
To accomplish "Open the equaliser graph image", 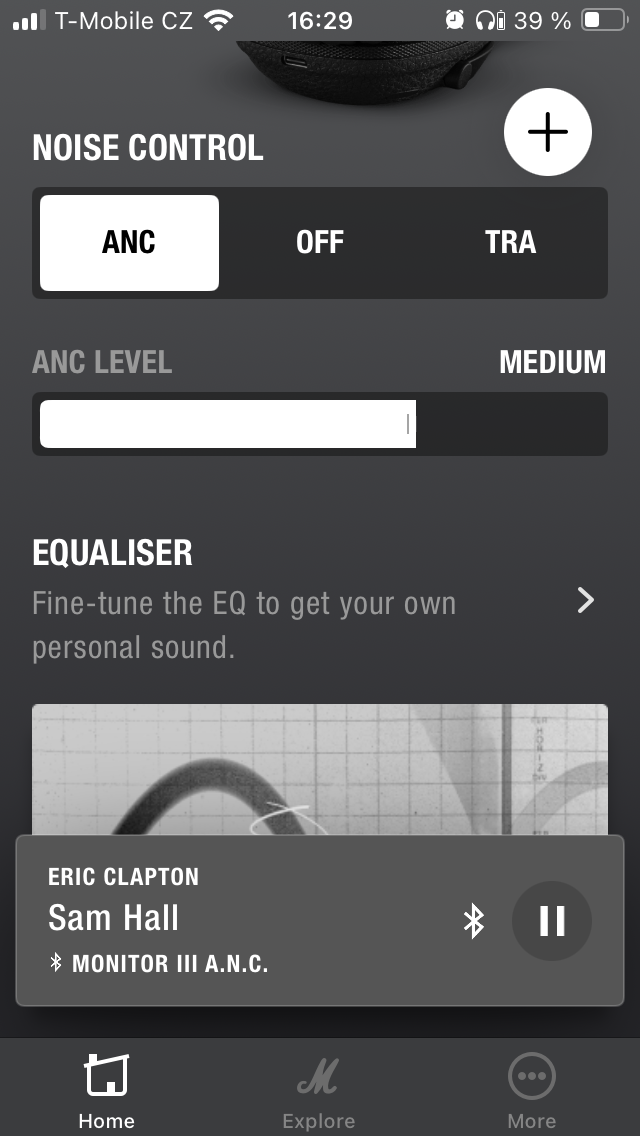I will click(320, 769).
